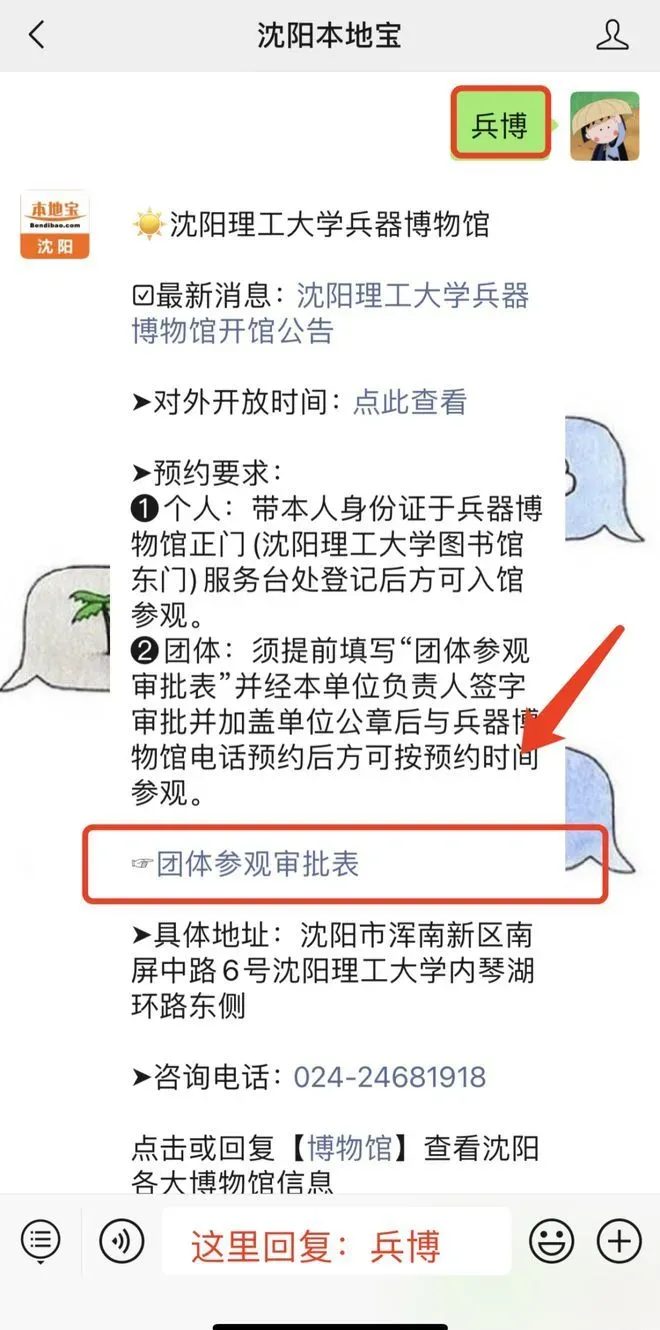Switch to voice input
The height and width of the screenshot is (1330, 660).
coord(121,1241)
